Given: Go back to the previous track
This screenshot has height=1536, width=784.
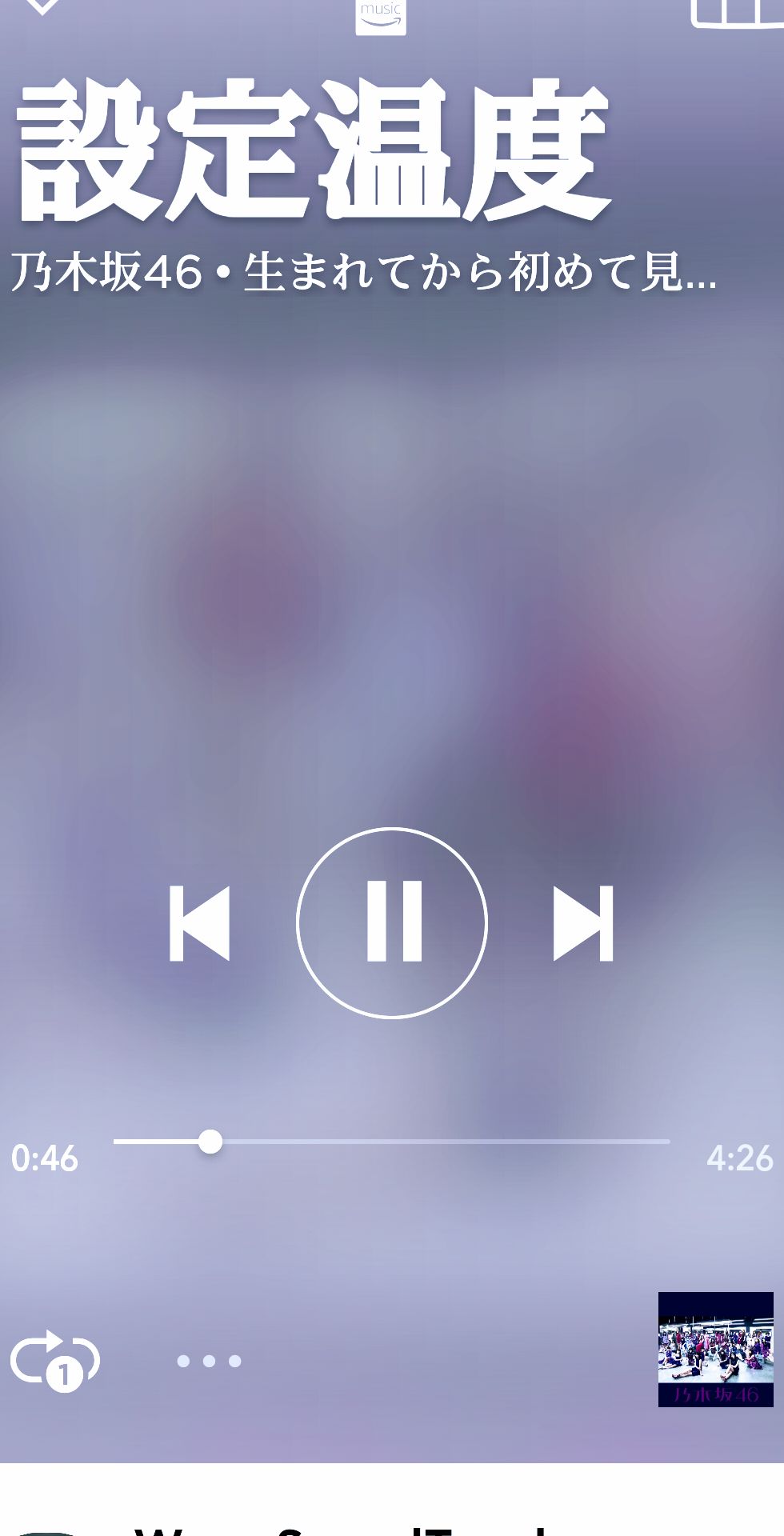Looking at the screenshot, I should click(x=200, y=923).
